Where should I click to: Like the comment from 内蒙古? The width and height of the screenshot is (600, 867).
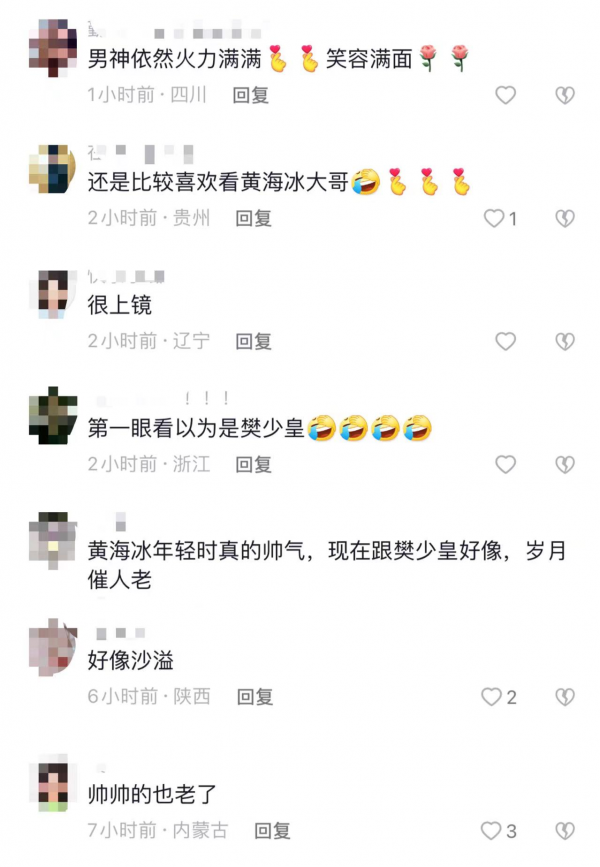point(491,830)
